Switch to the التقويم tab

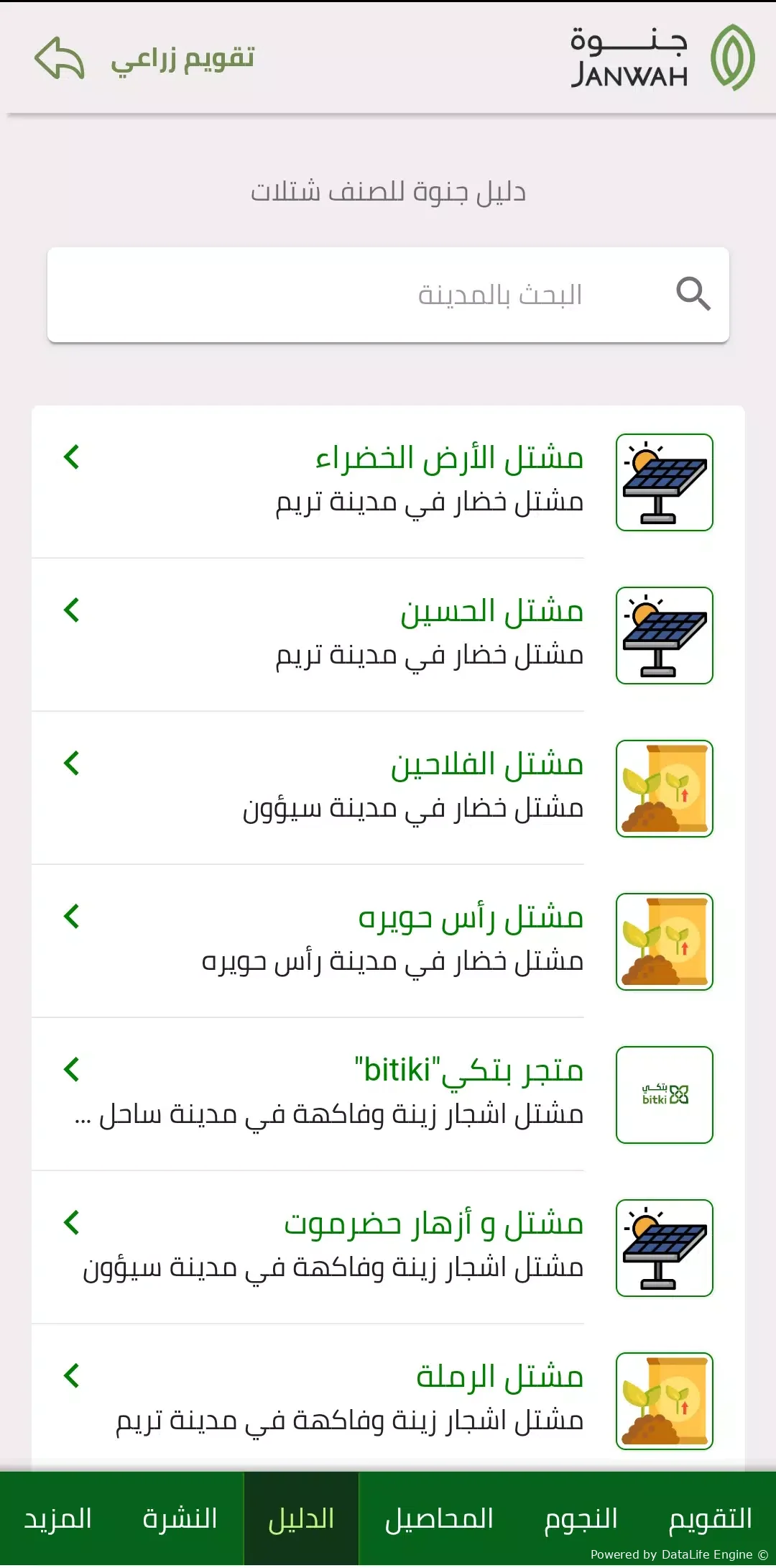pyautogui.click(x=710, y=1518)
